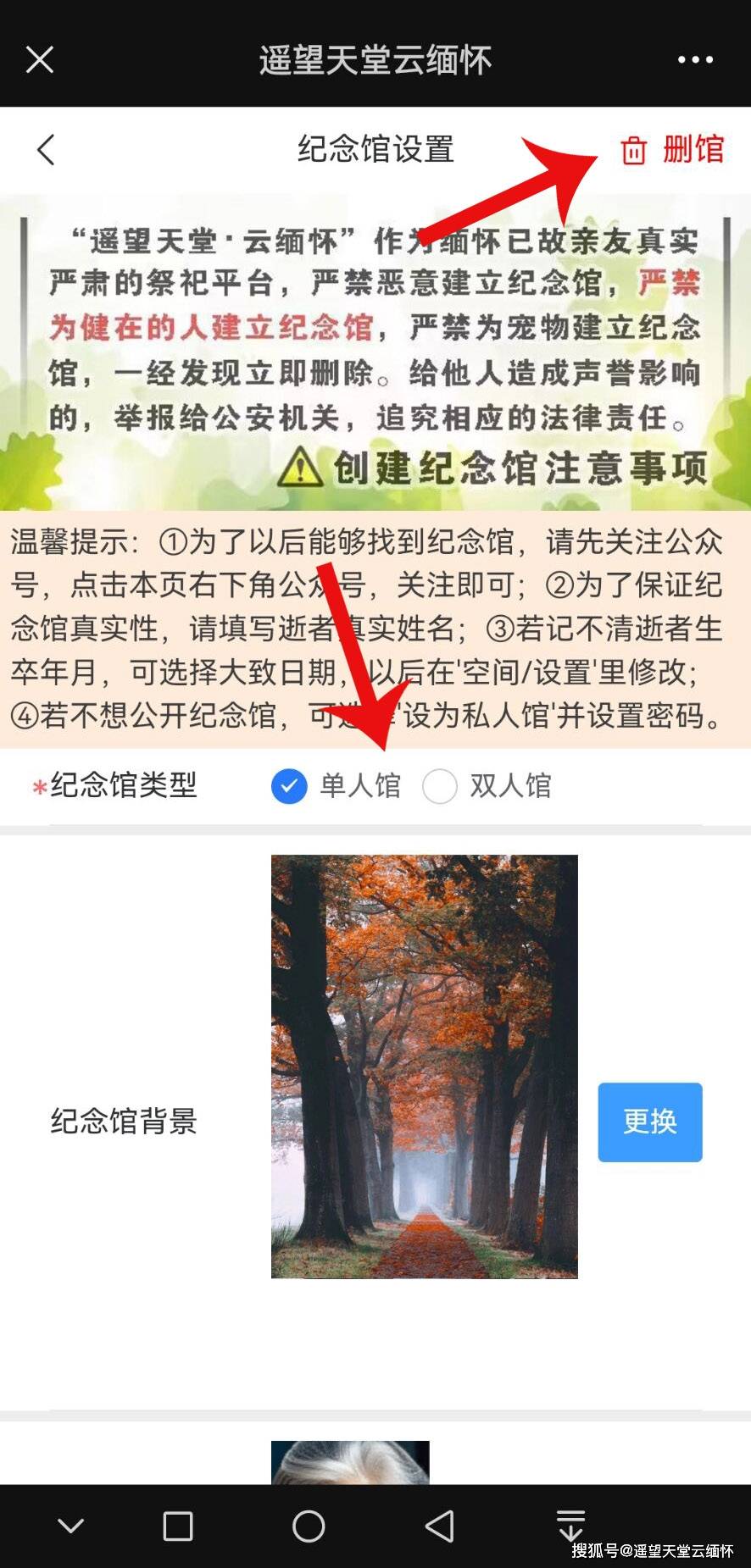The width and height of the screenshot is (751, 1568).
Task: Tap 删馆 to delete the memorial hall
Action: 673,150
